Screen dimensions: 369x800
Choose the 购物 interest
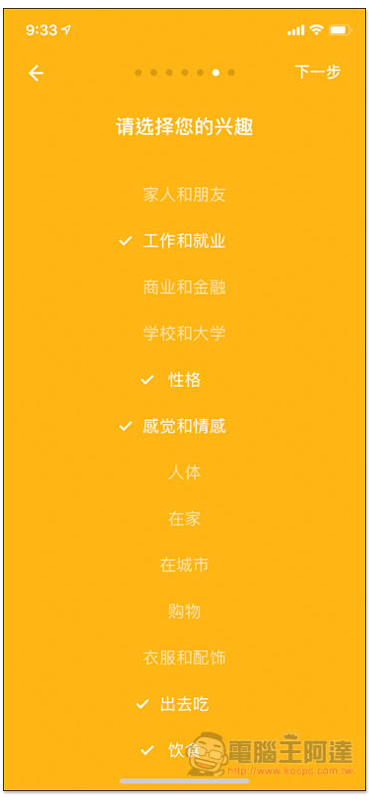click(184, 612)
